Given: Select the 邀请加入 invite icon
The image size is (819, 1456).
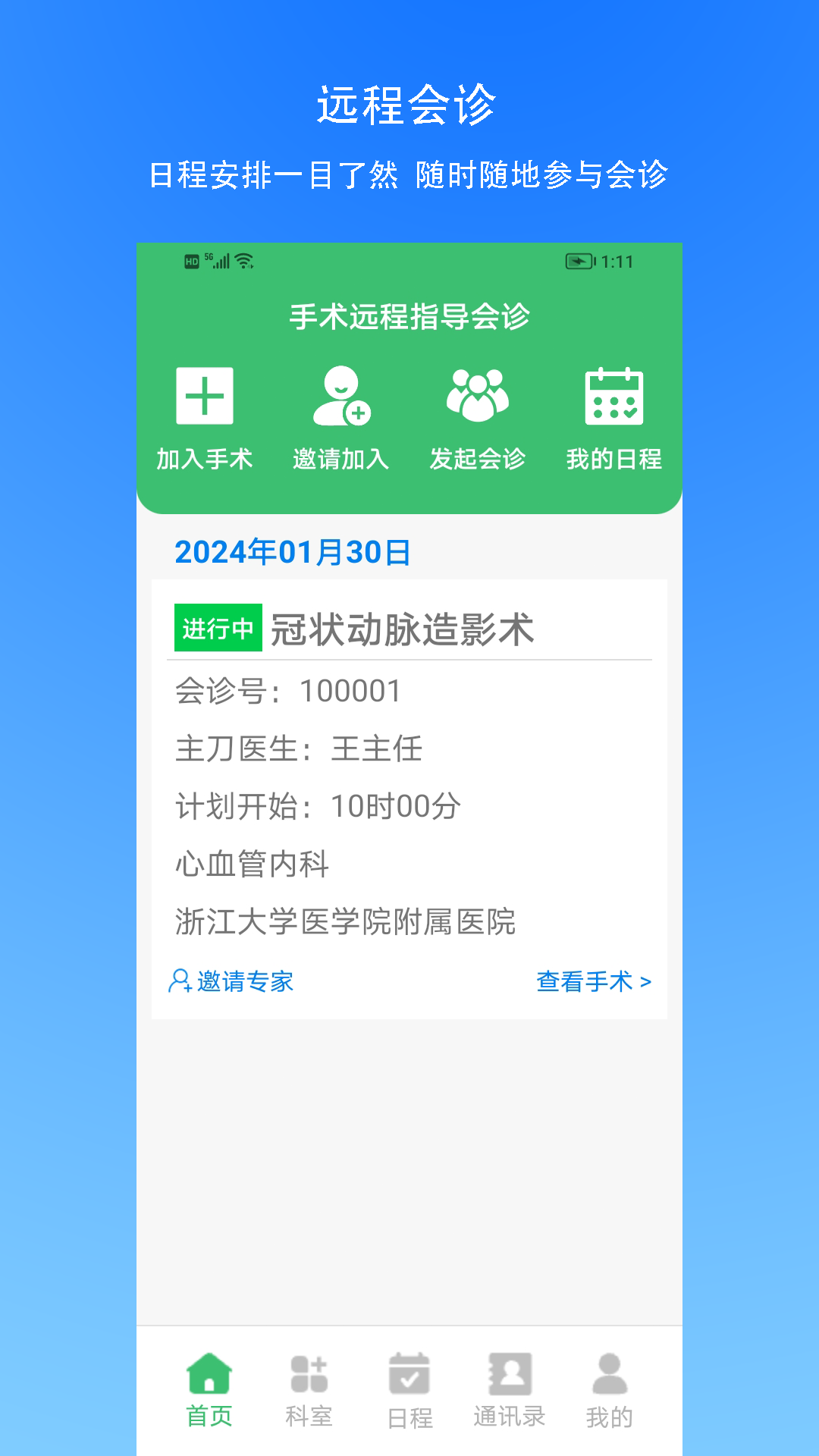Looking at the screenshot, I should pos(341,395).
